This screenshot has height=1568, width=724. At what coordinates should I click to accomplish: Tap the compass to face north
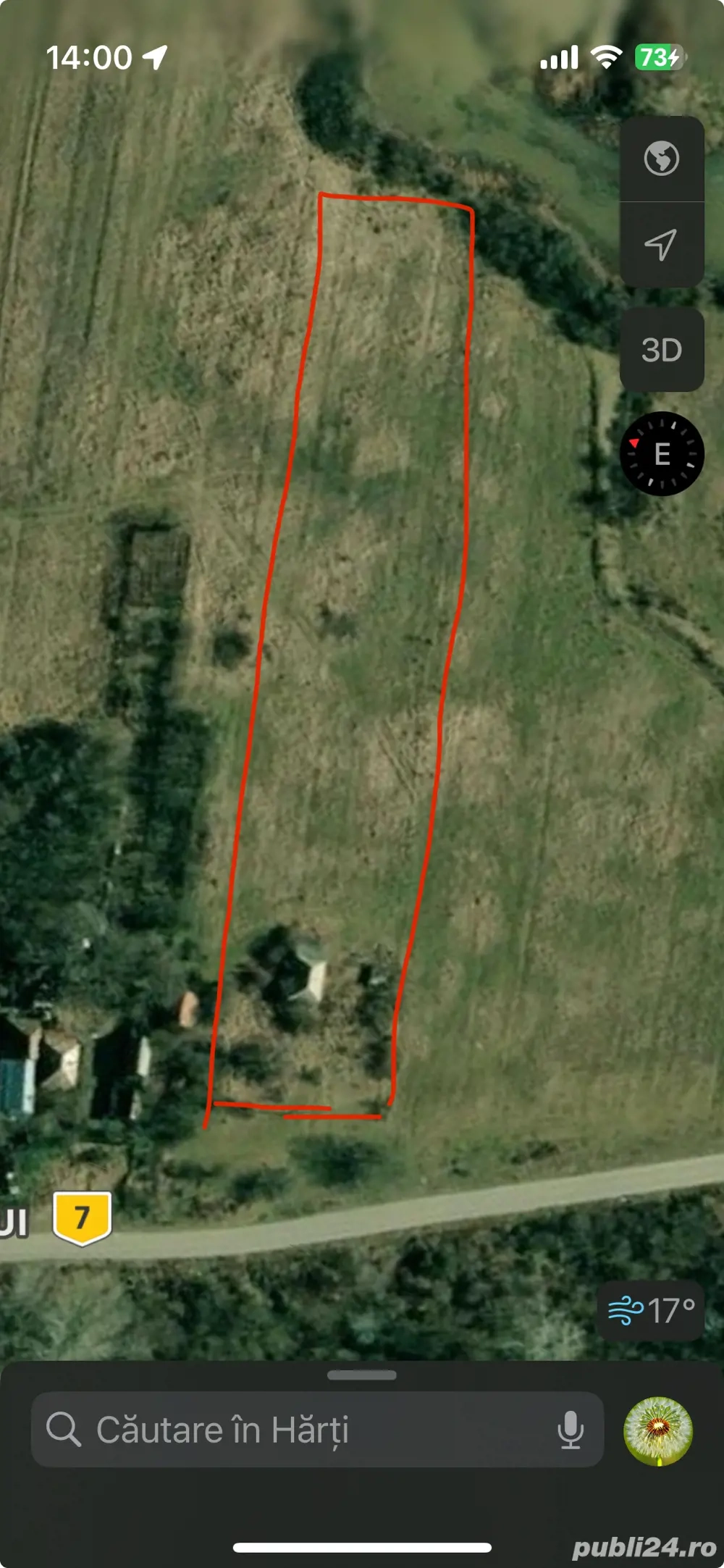tap(661, 454)
